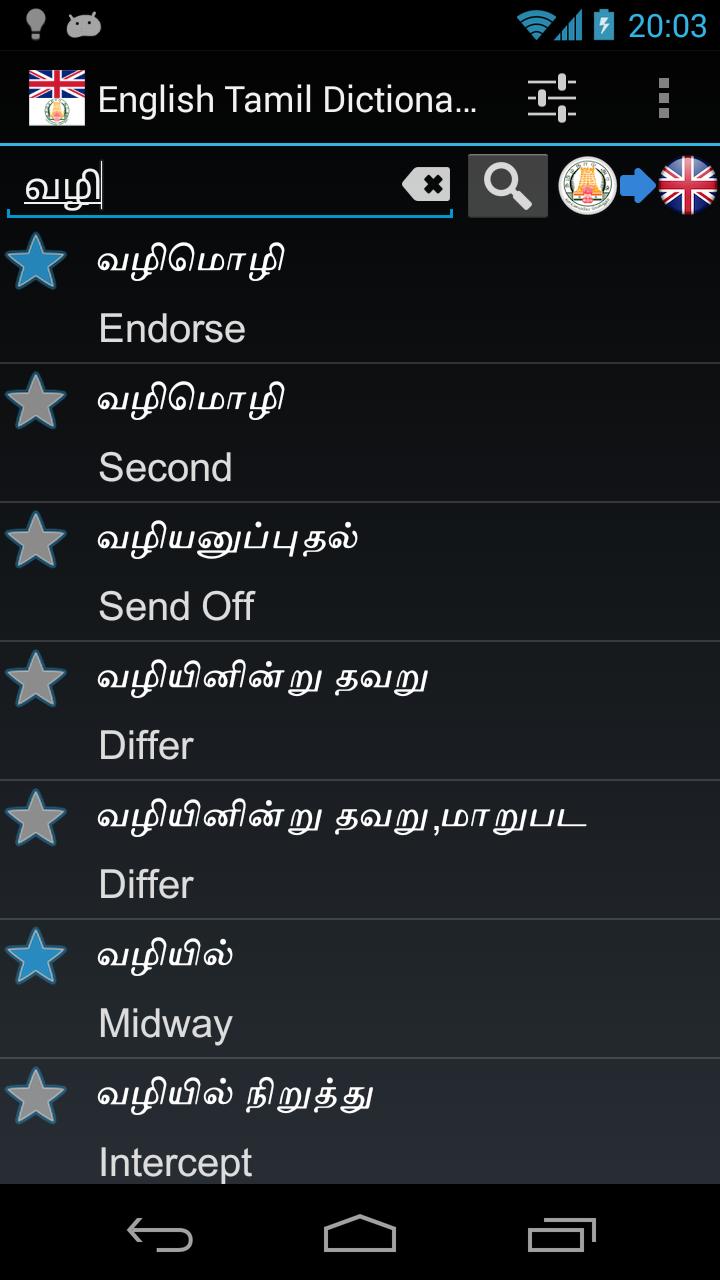This screenshot has height=1280, width=720.
Task: Remove the star from Midway
Action: 36,957
